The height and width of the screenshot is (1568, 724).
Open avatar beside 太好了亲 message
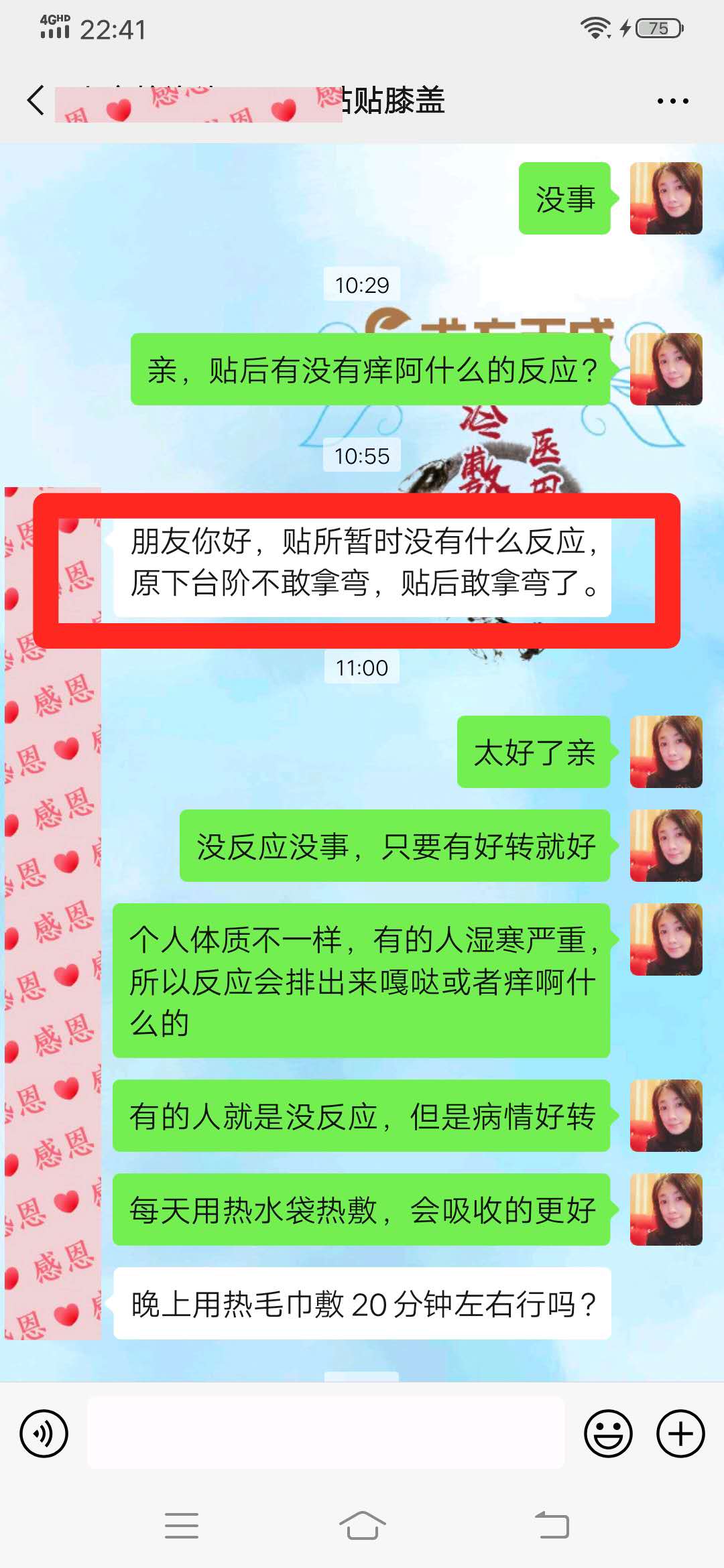666,752
